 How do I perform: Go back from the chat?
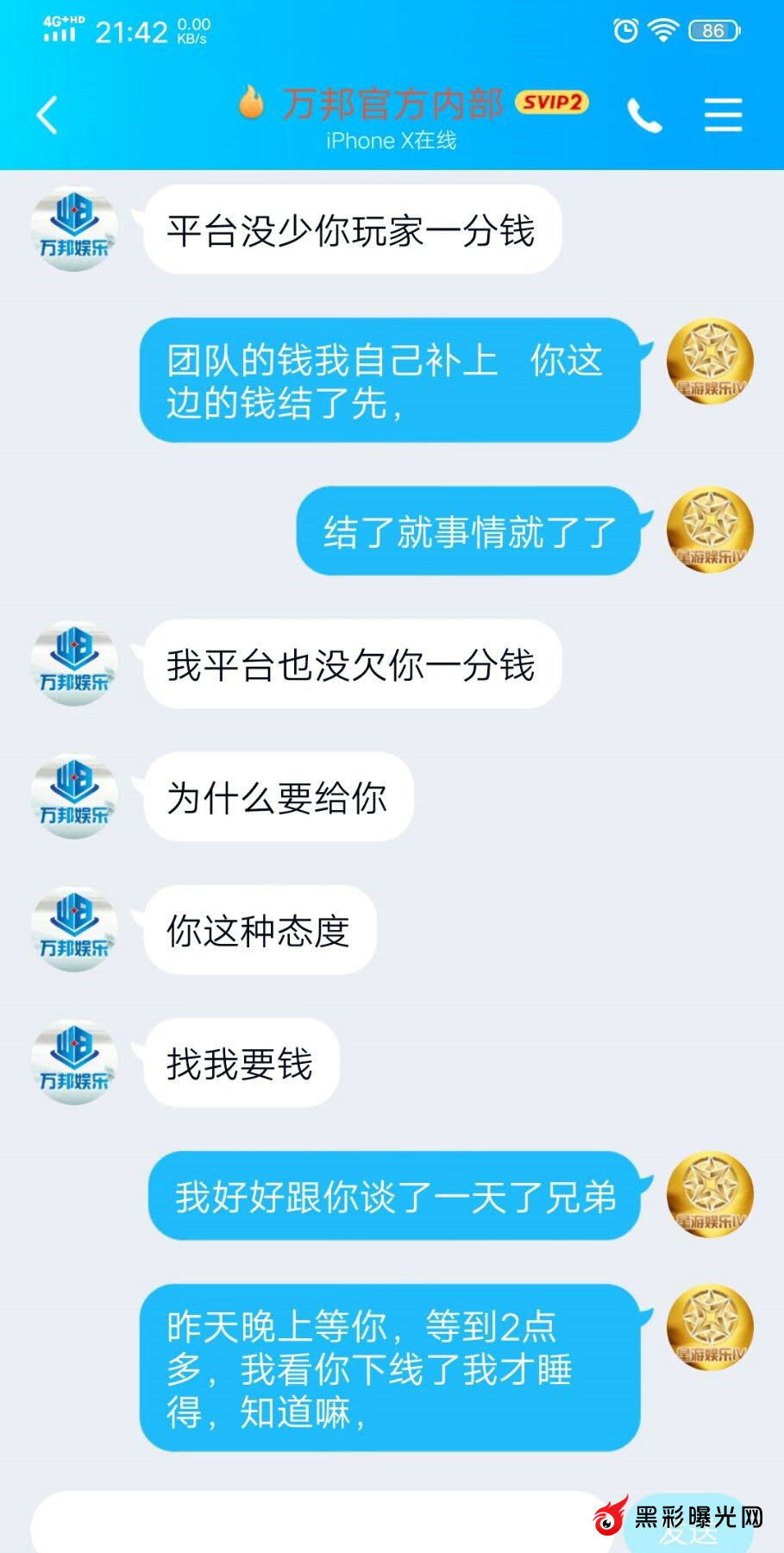[x=47, y=116]
